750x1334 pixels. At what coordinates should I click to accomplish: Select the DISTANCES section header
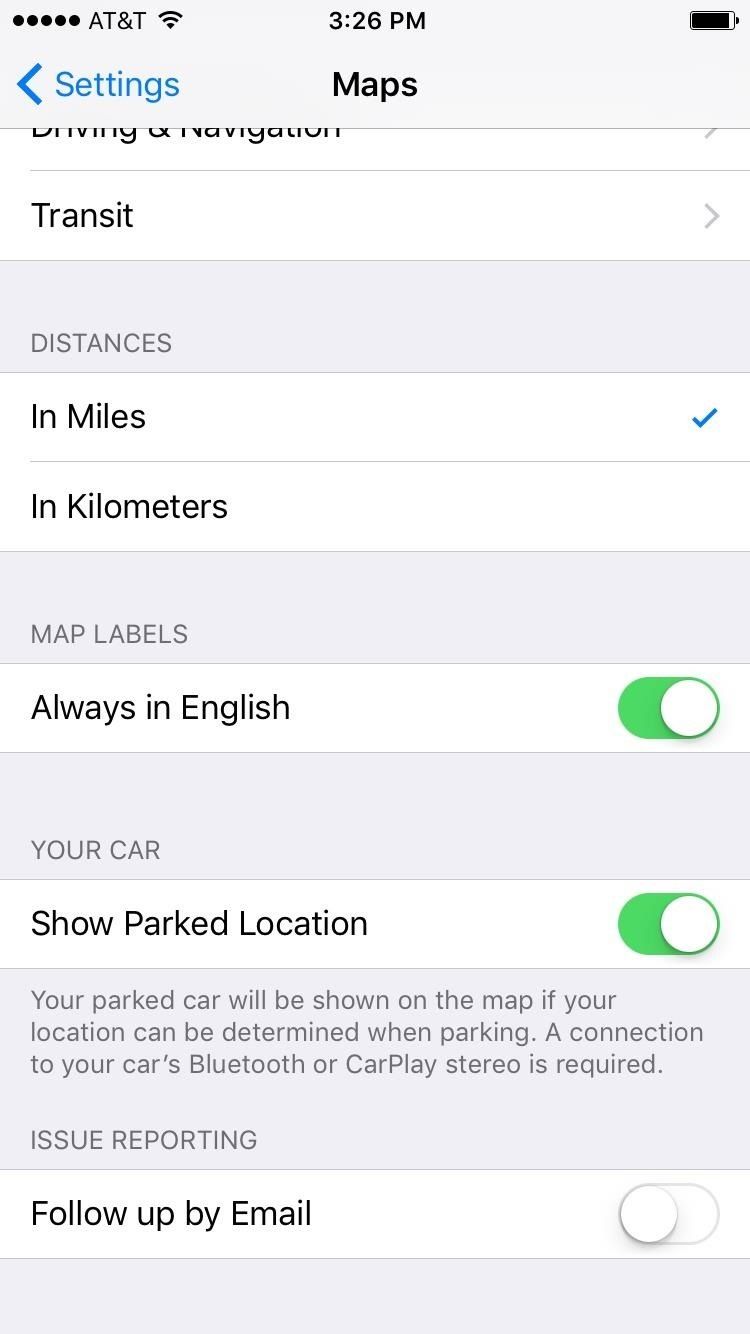tap(101, 343)
